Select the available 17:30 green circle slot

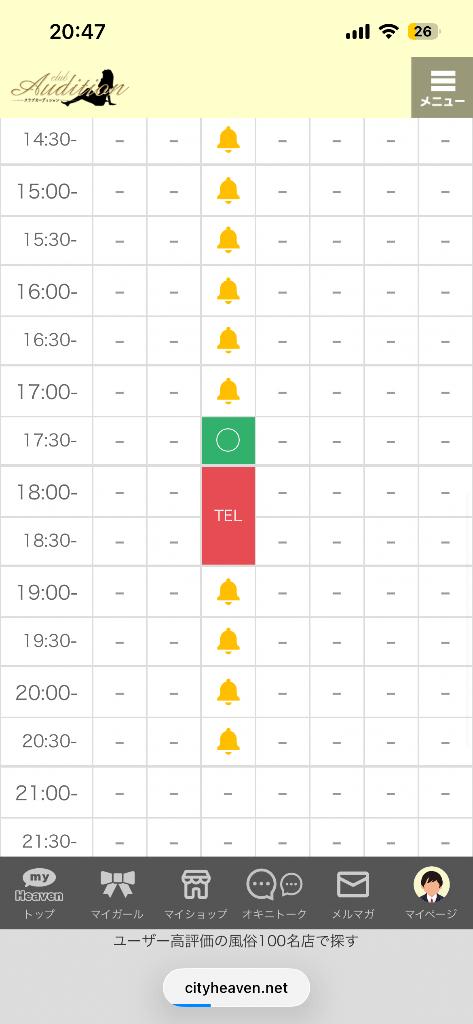(228, 441)
